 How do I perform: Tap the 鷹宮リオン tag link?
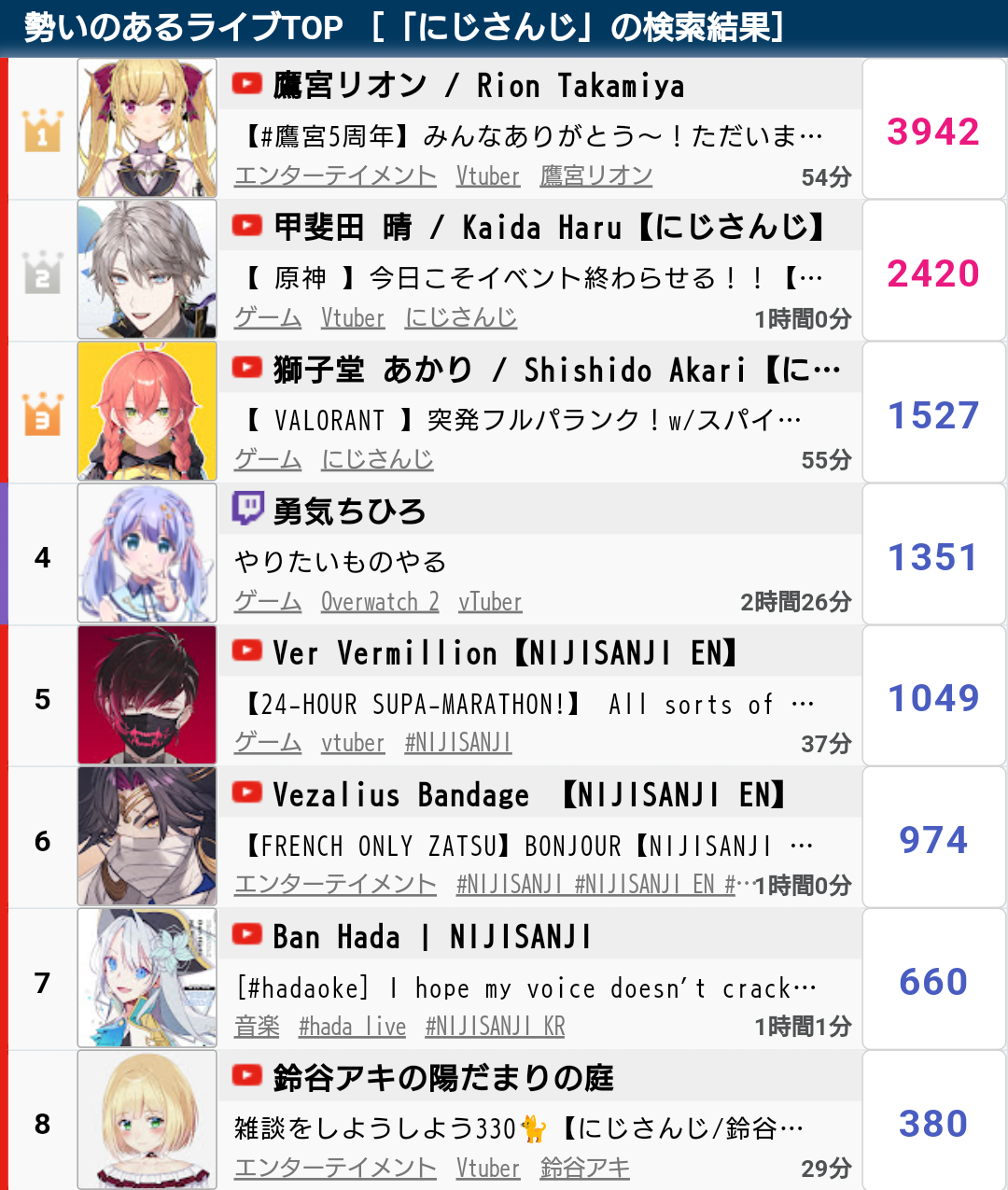(595, 175)
